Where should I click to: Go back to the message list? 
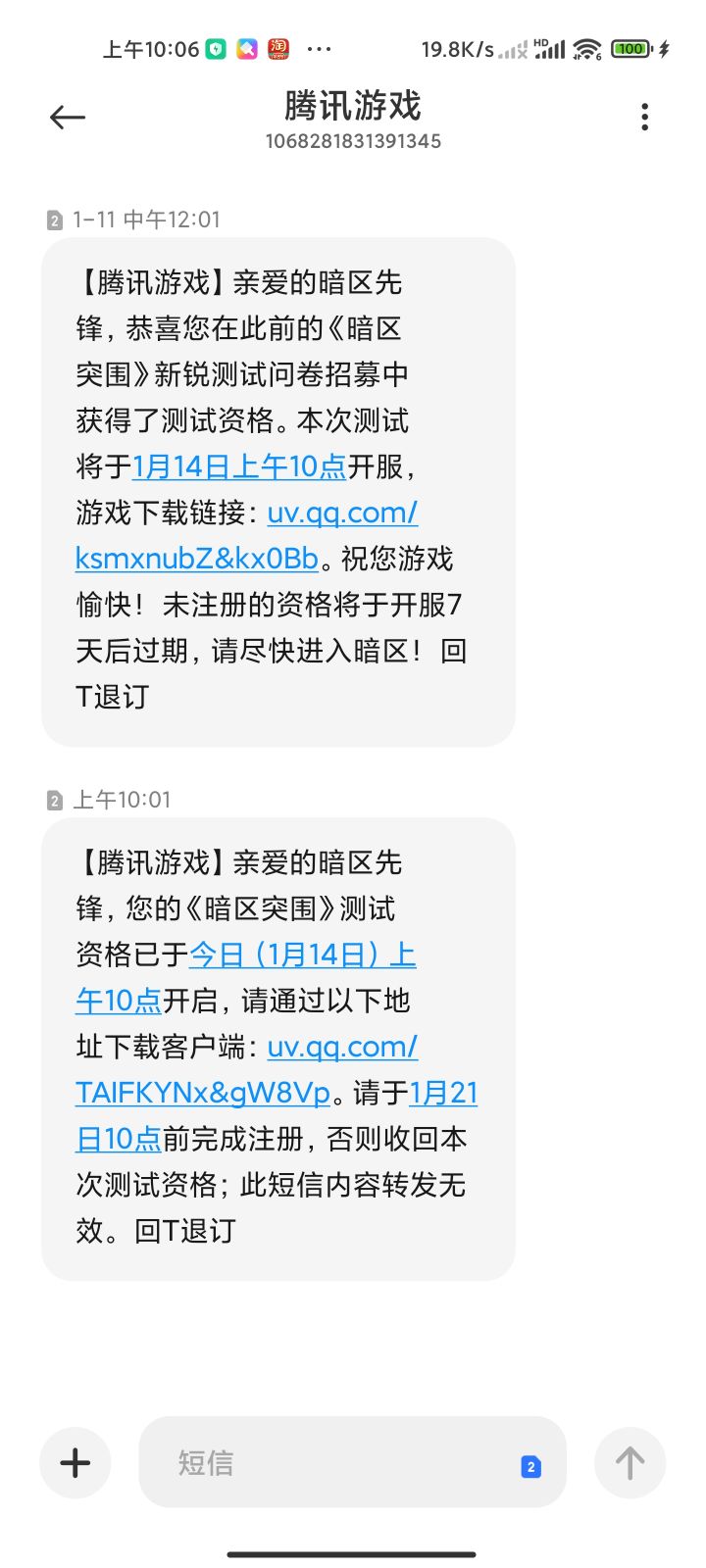(x=68, y=118)
